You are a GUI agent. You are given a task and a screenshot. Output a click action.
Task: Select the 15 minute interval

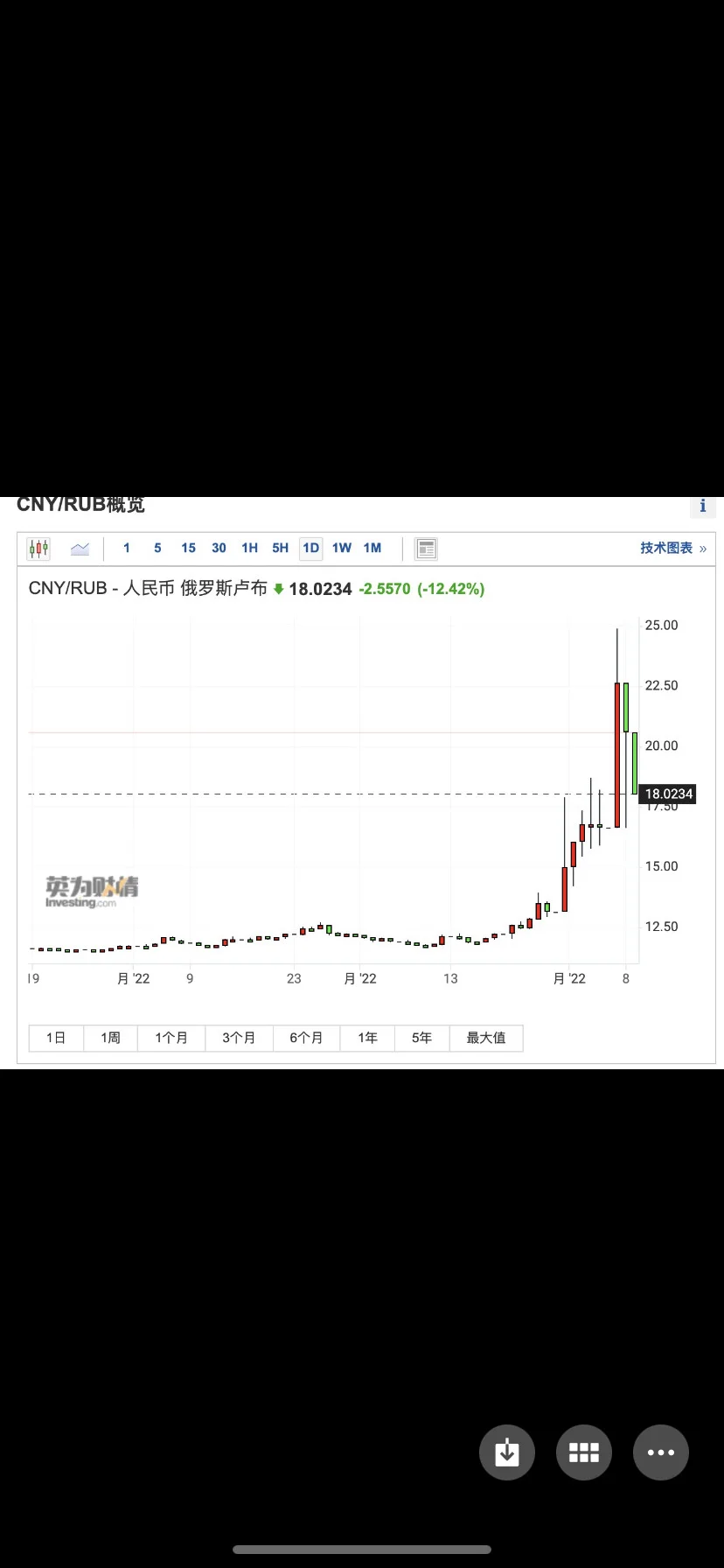click(x=188, y=548)
